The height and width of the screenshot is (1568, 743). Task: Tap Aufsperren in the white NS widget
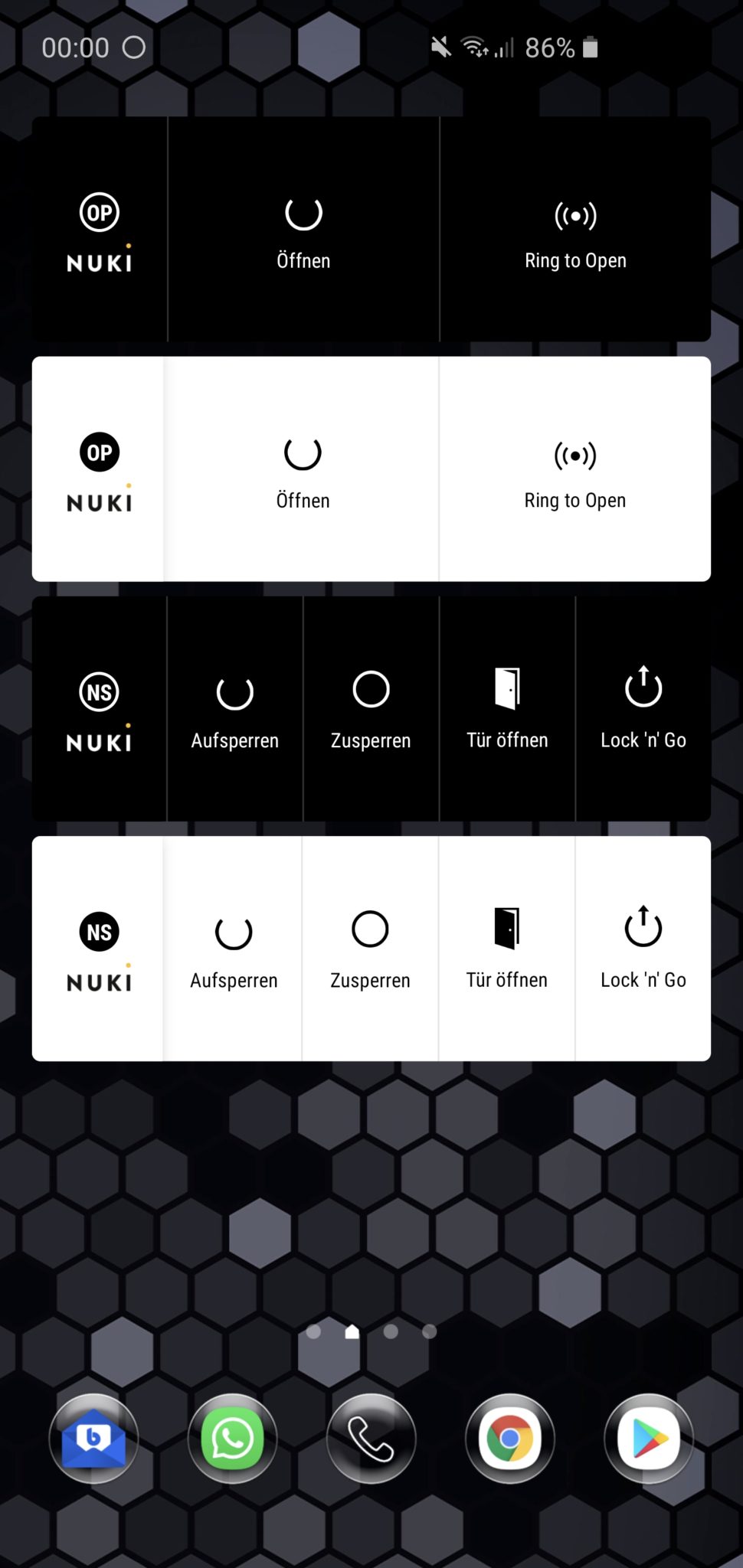point(234,949)
